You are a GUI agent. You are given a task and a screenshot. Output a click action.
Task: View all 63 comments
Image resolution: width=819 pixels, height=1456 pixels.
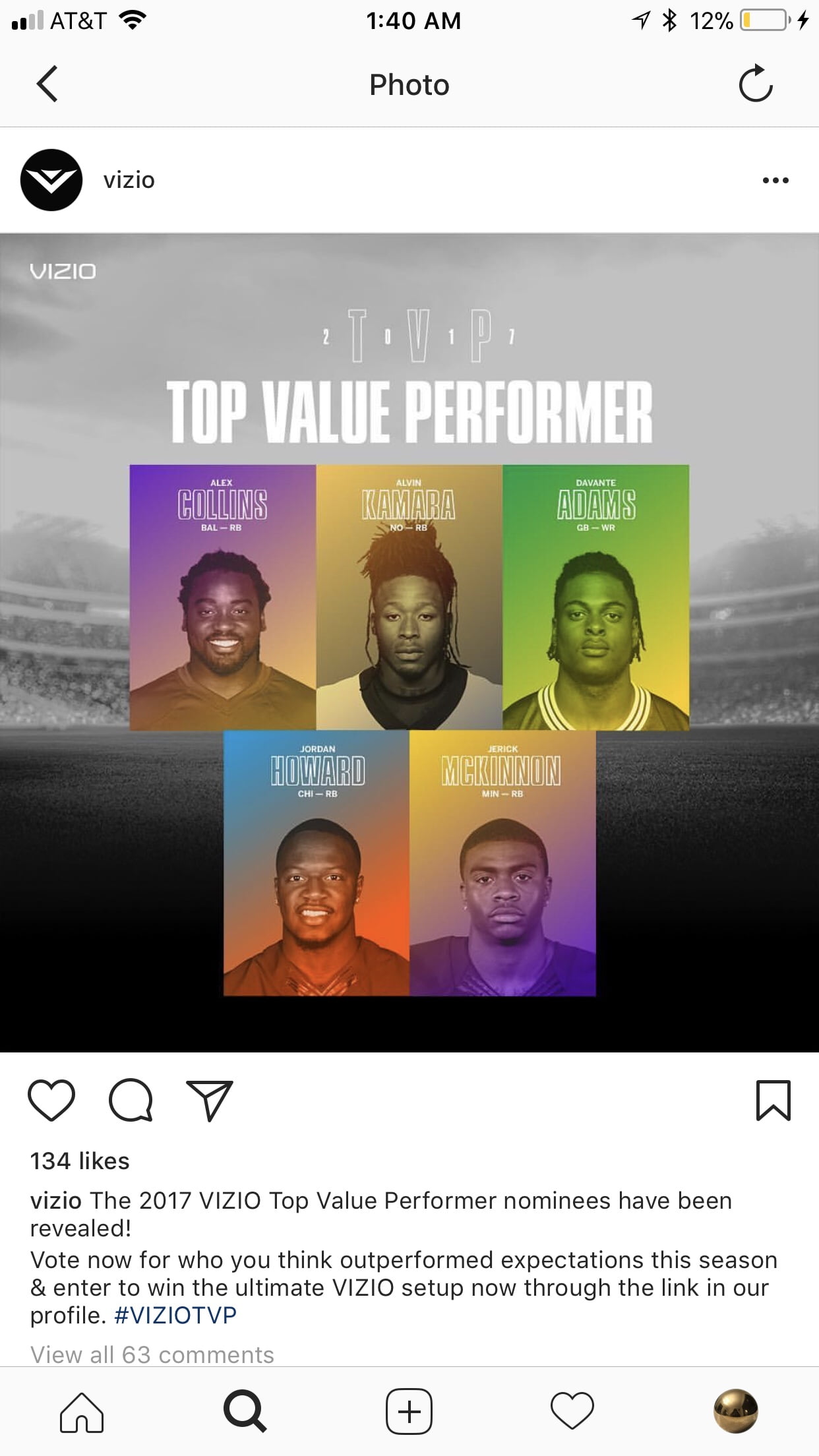[152, 1354]
